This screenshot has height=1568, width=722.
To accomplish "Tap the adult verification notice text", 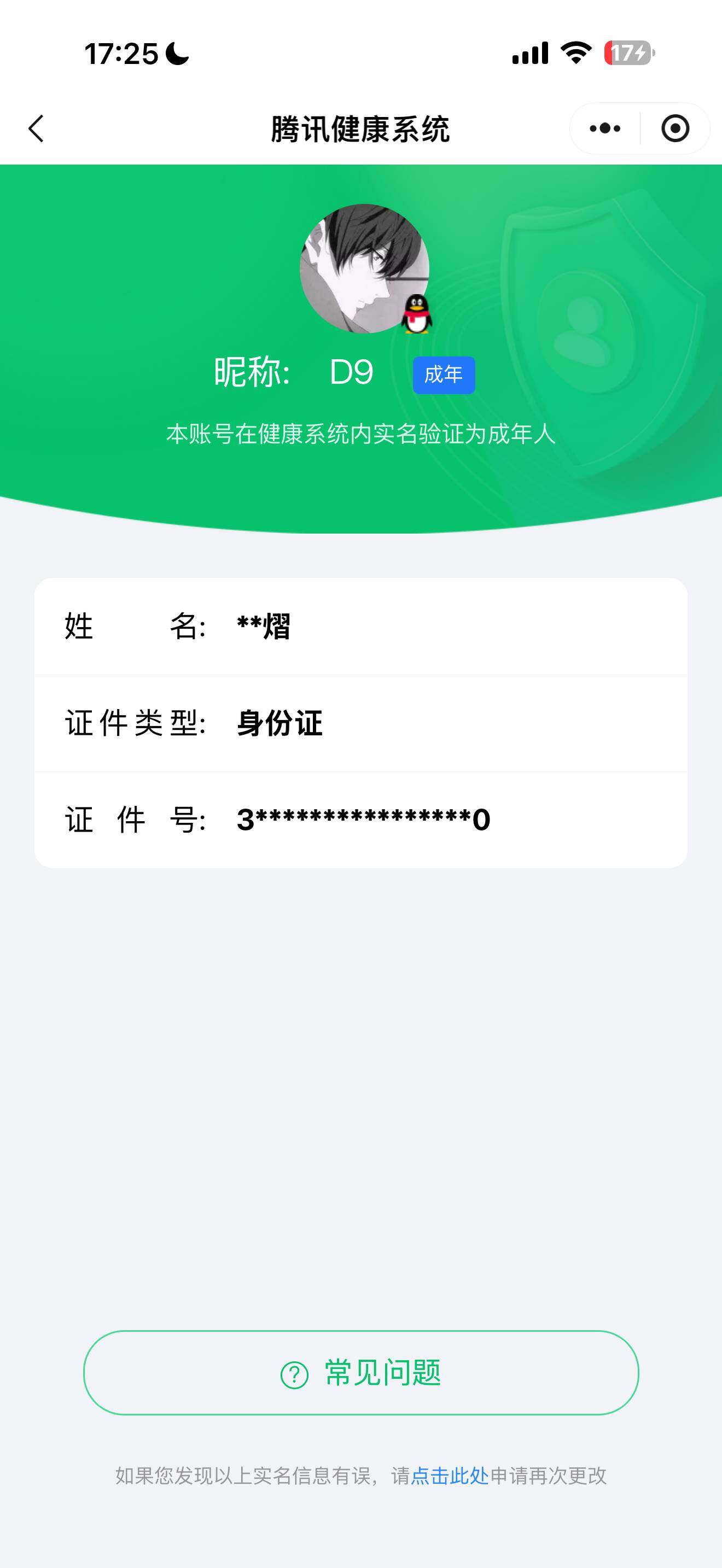I will (361, 435).
